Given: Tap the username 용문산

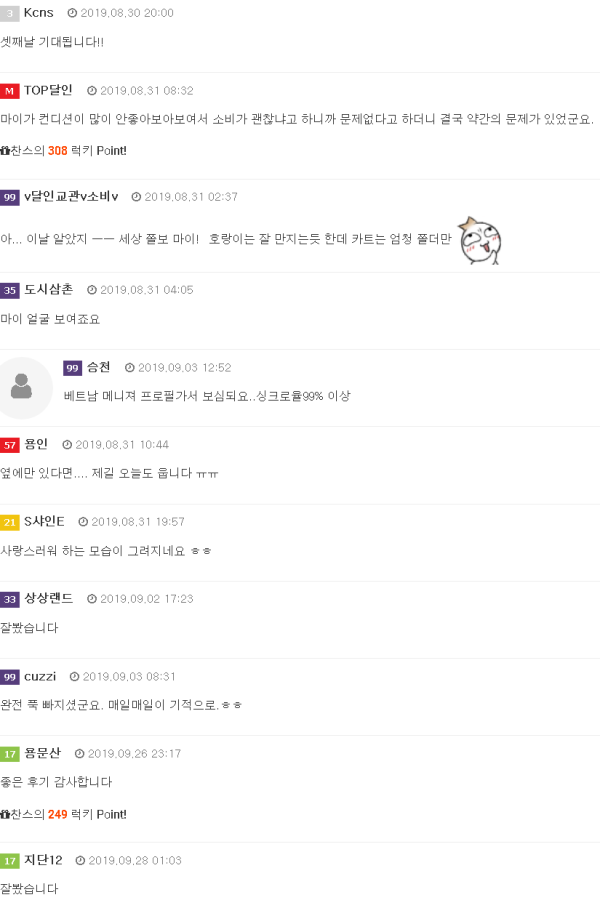Looking at the screenshot, I should tap(42, 753).
